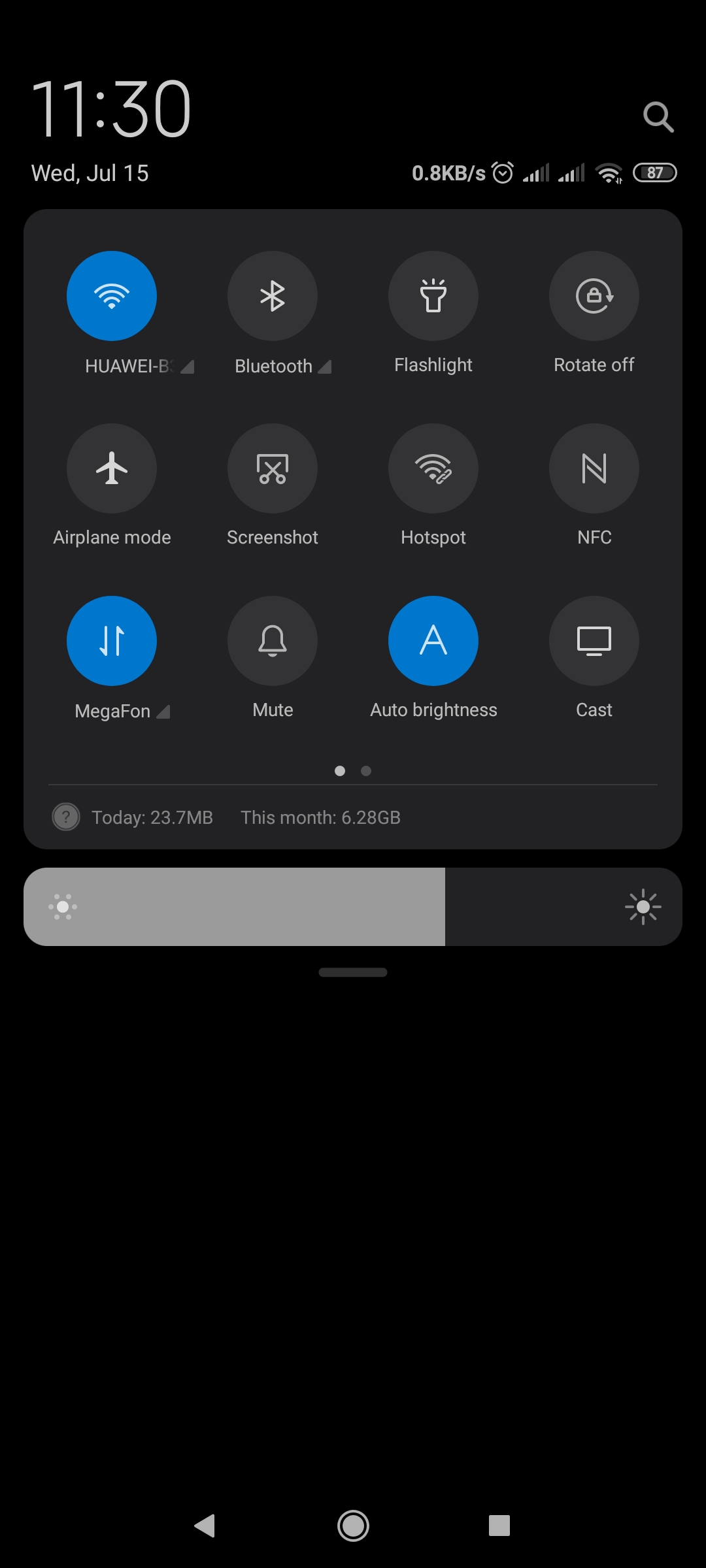Take a Screenshot using the tile
Screen dimensions: 706x1568
click(x=273, y=468)
